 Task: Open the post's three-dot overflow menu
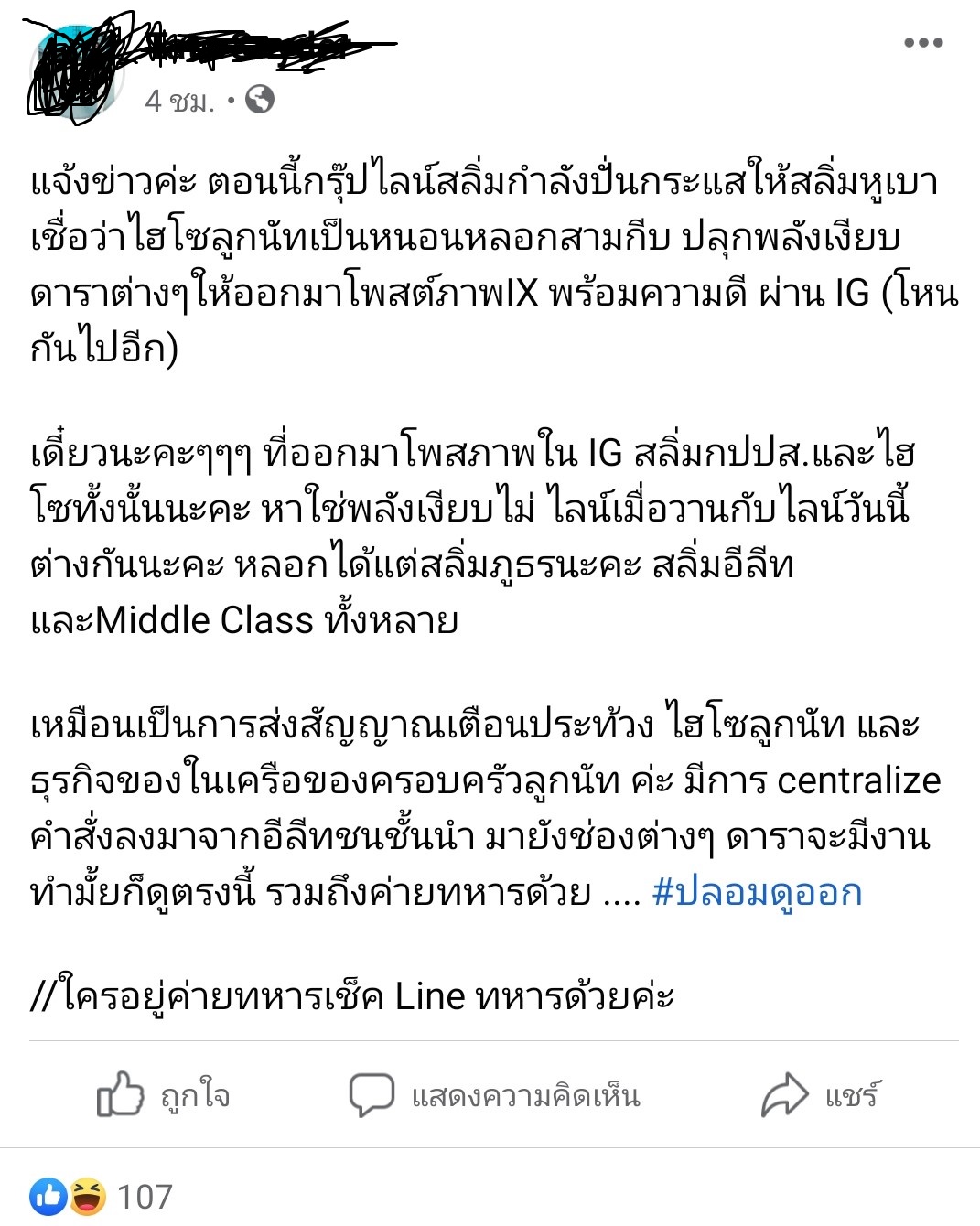[x=922, y=42]
